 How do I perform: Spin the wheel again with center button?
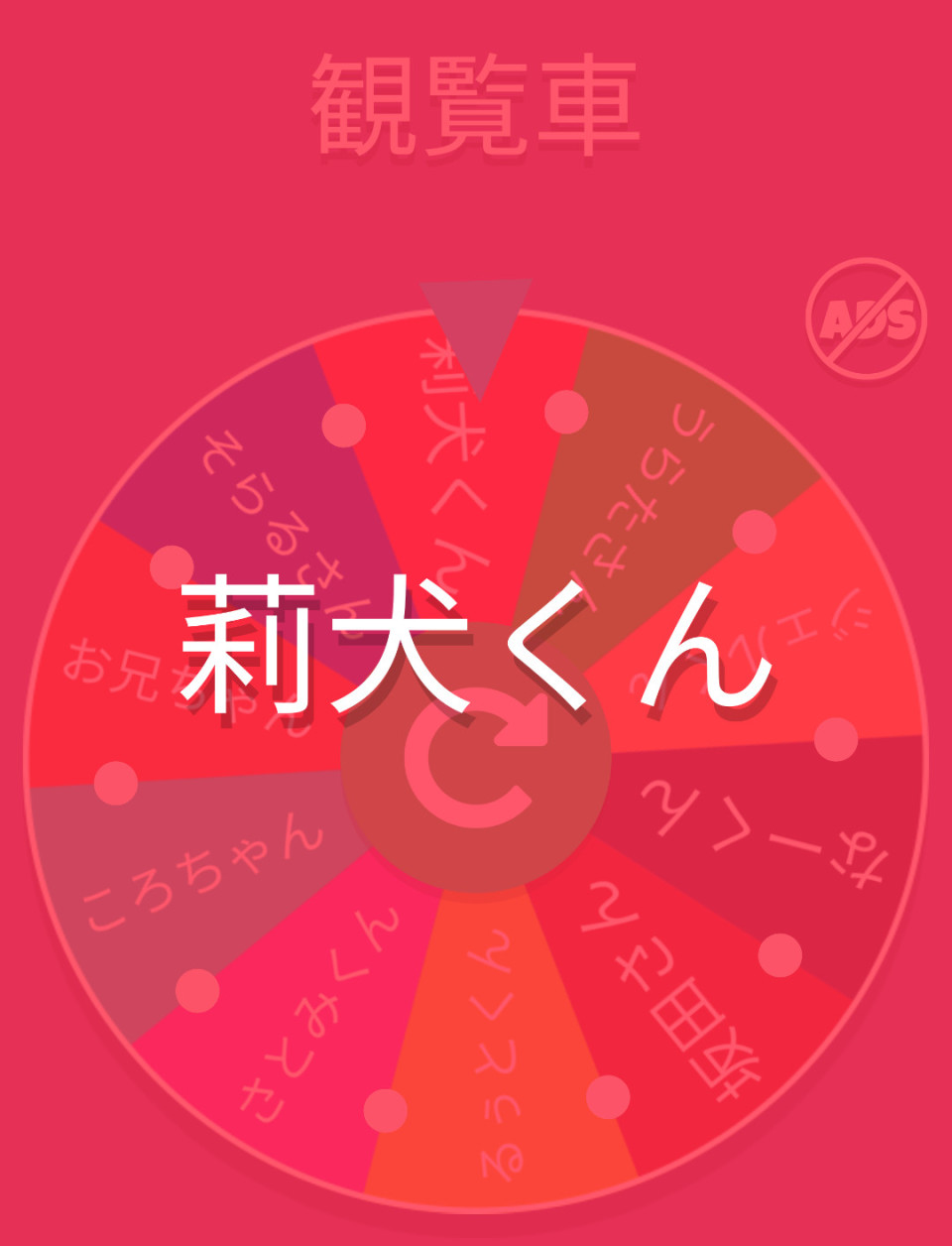475,759
